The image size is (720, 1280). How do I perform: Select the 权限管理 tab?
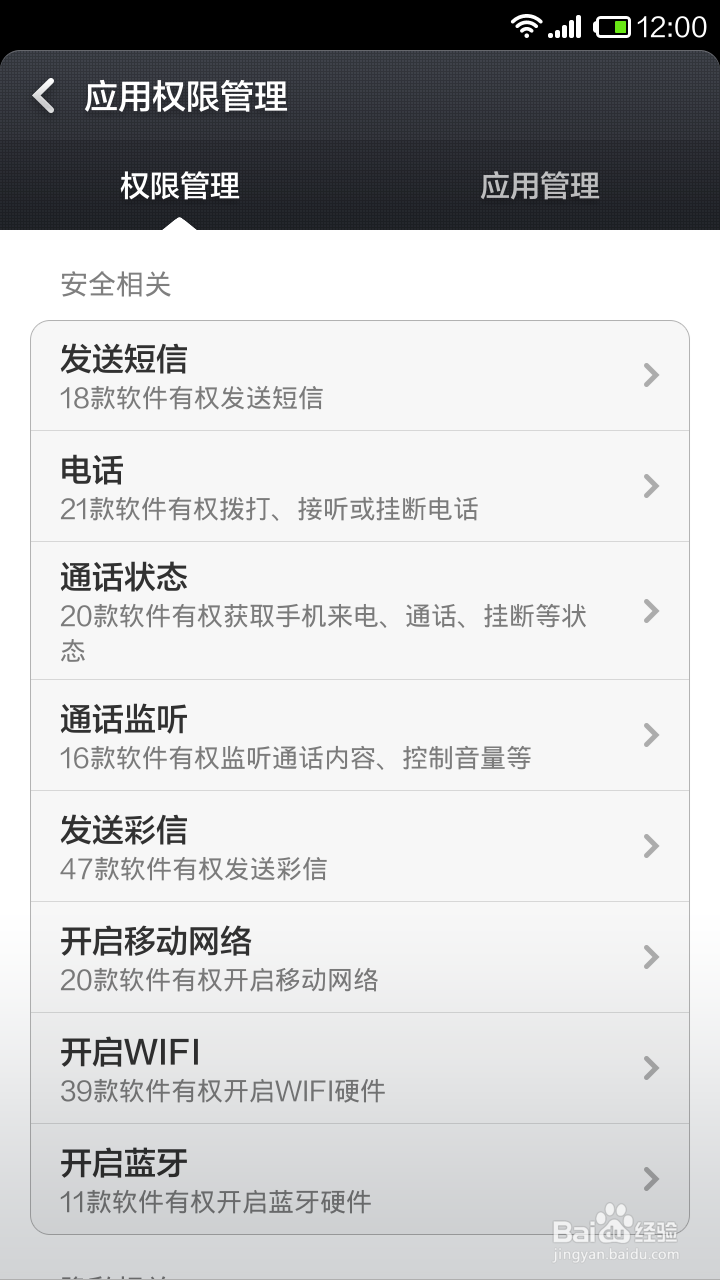180,186
